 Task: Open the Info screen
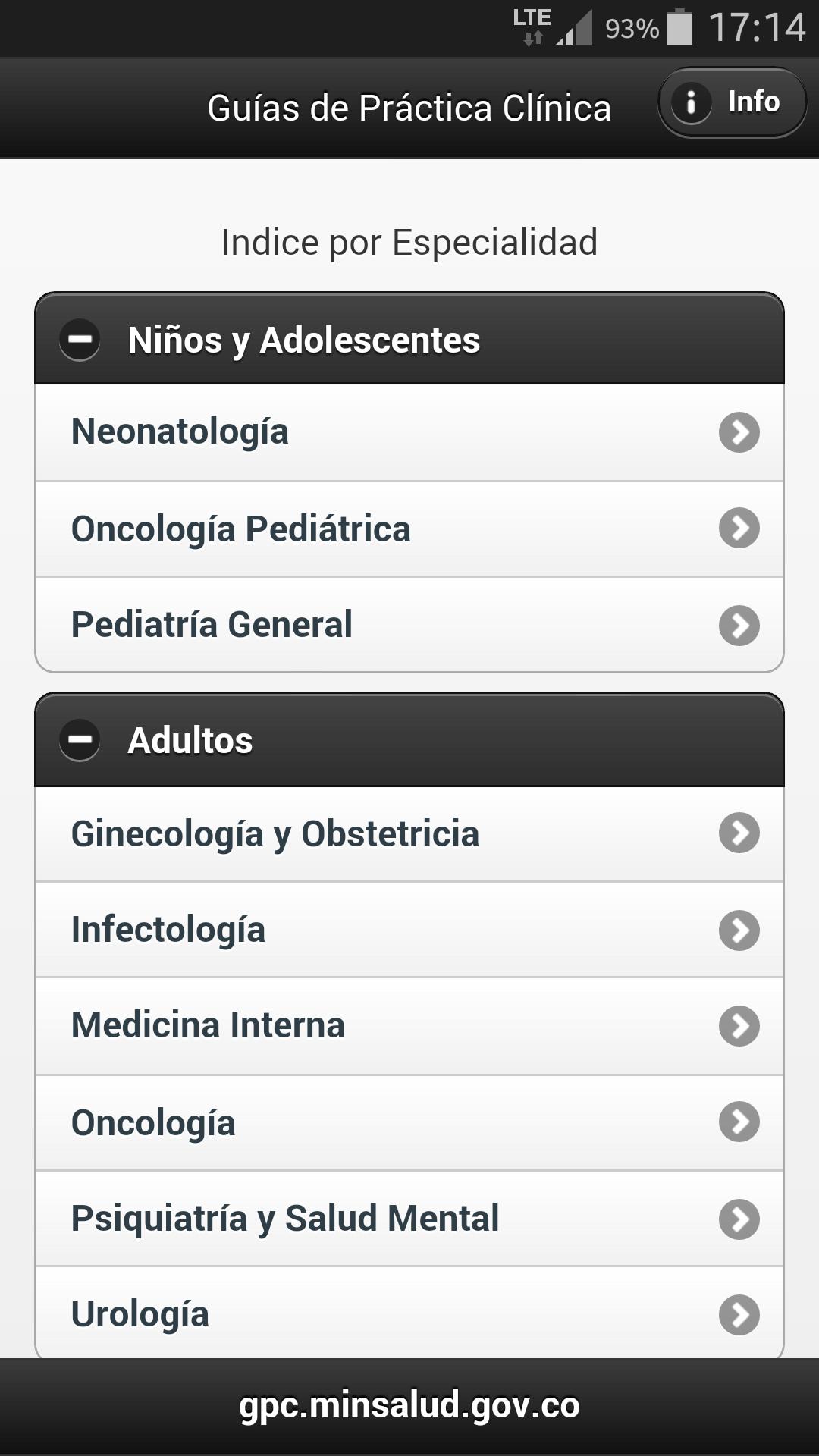click(x=730, y=102)
